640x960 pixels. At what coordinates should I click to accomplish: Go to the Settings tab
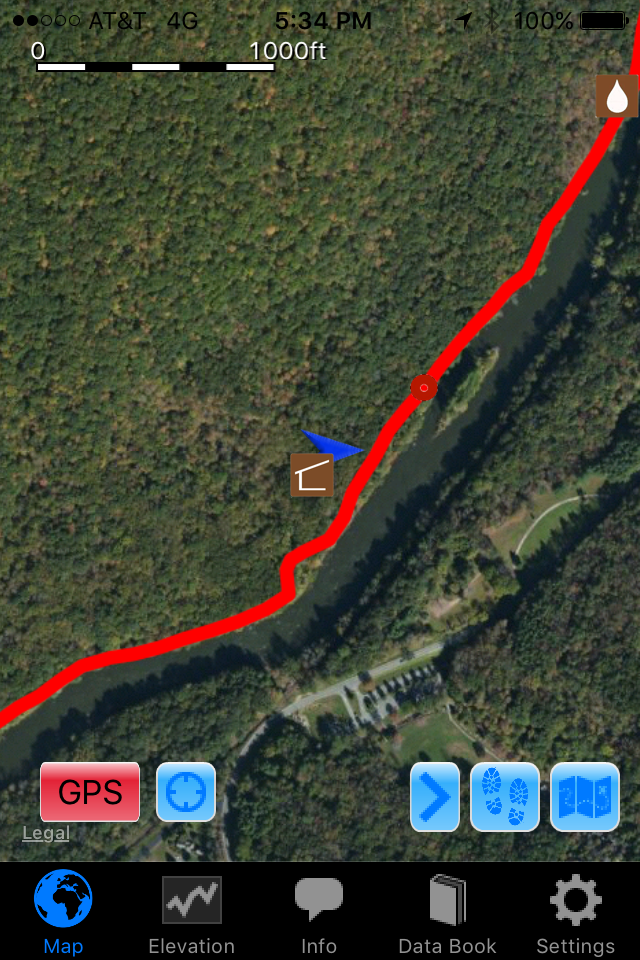point(575,912)
